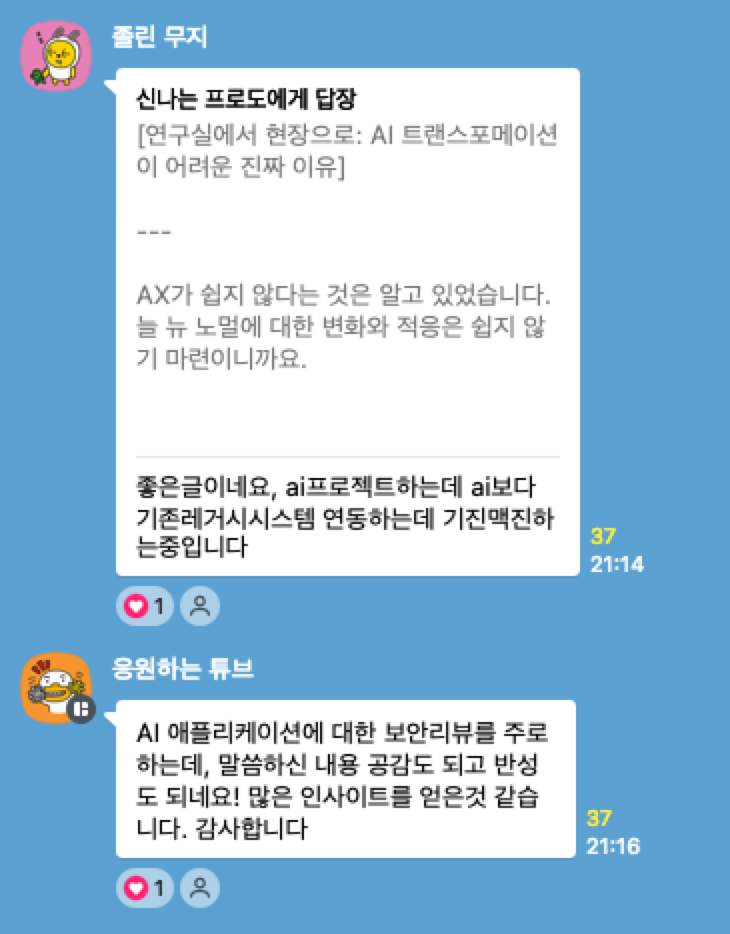The image size is (730, 934).
Task: Tap the heart reaction under 졸린 무지's message
Action: [146, 605]
